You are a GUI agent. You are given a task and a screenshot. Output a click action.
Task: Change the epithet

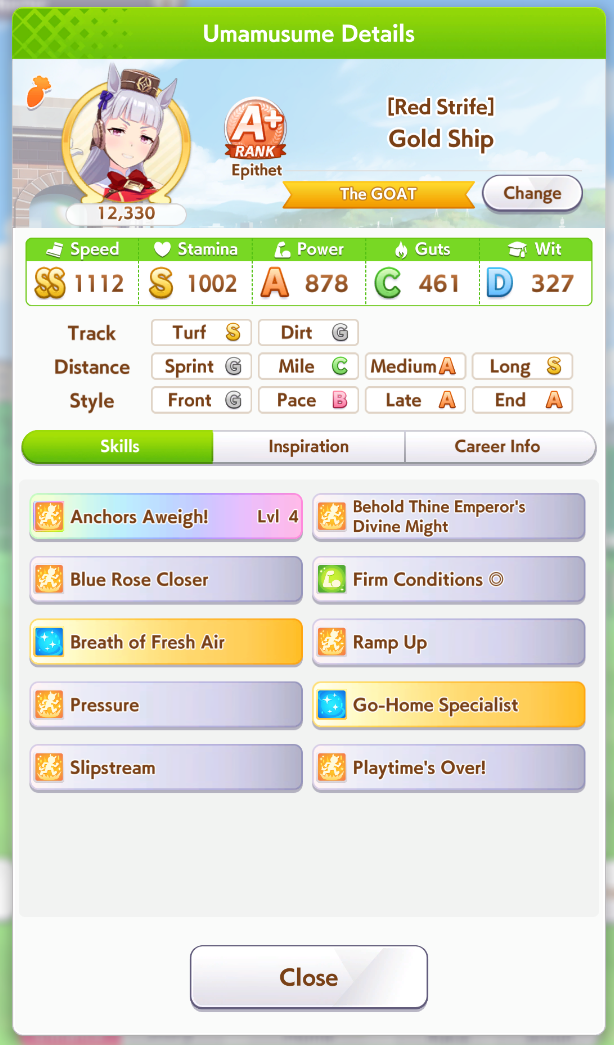coord(532,193)
